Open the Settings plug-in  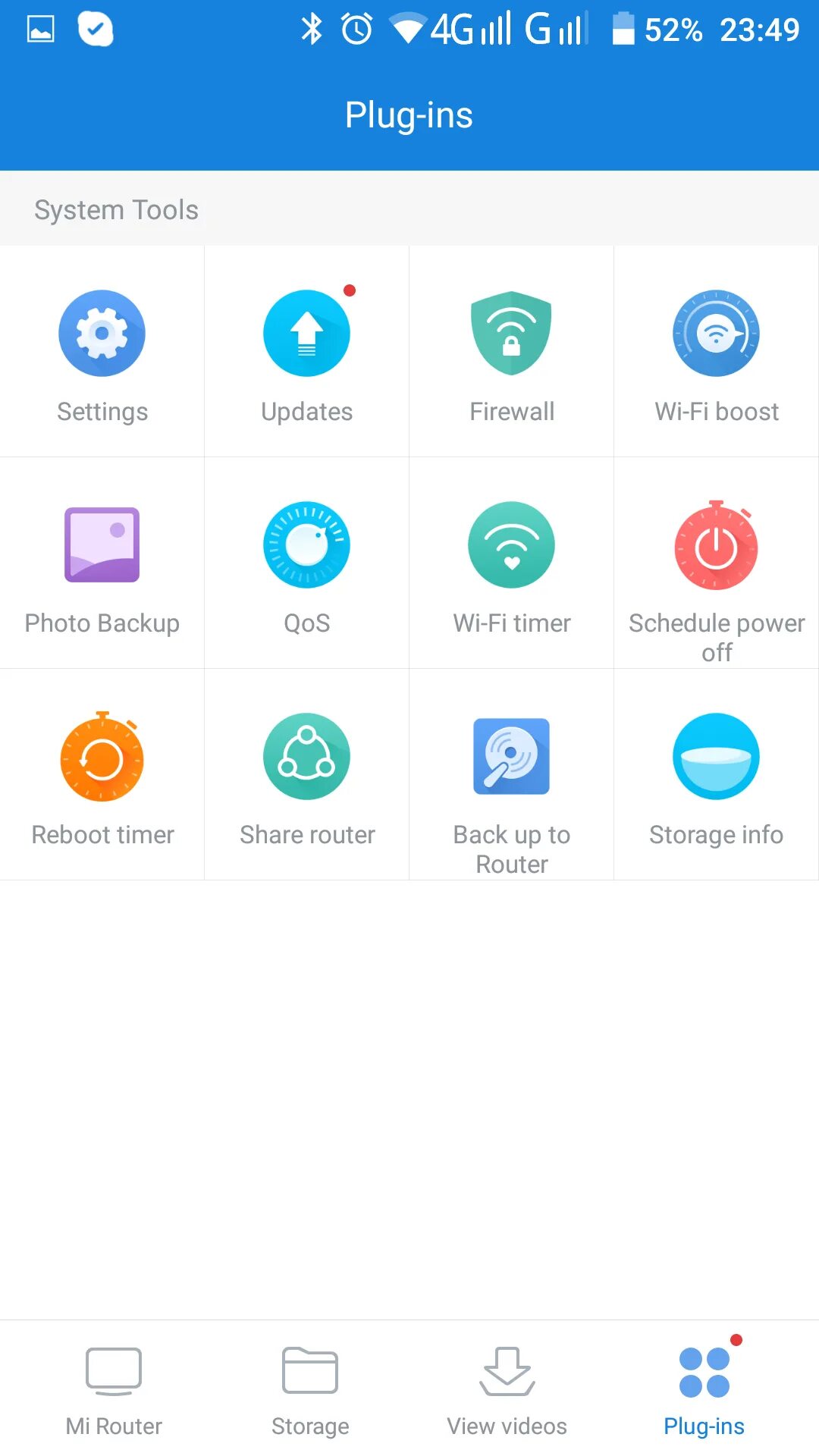102,352
